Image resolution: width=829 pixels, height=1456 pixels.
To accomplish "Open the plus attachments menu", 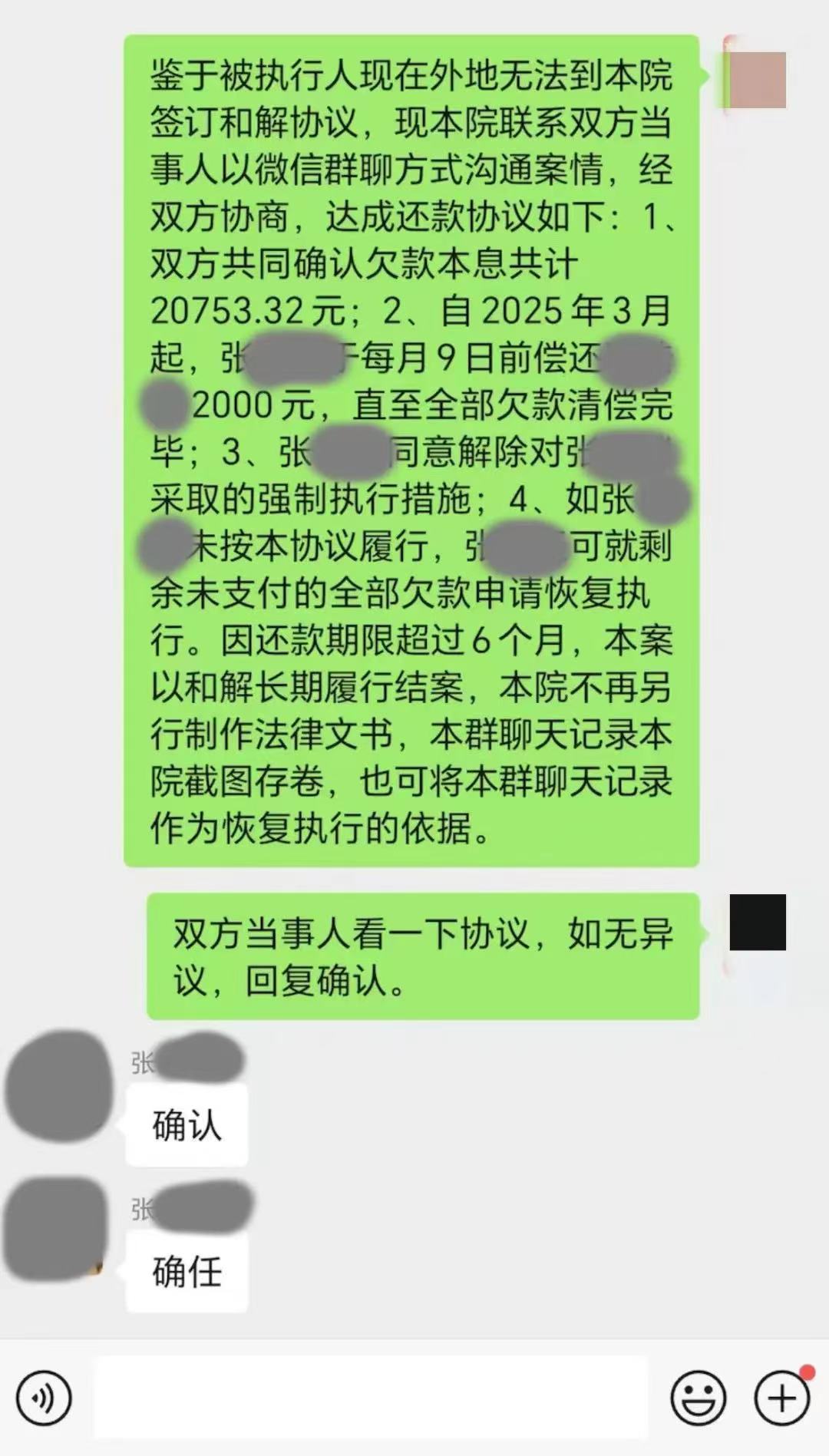I will 782,1398.
